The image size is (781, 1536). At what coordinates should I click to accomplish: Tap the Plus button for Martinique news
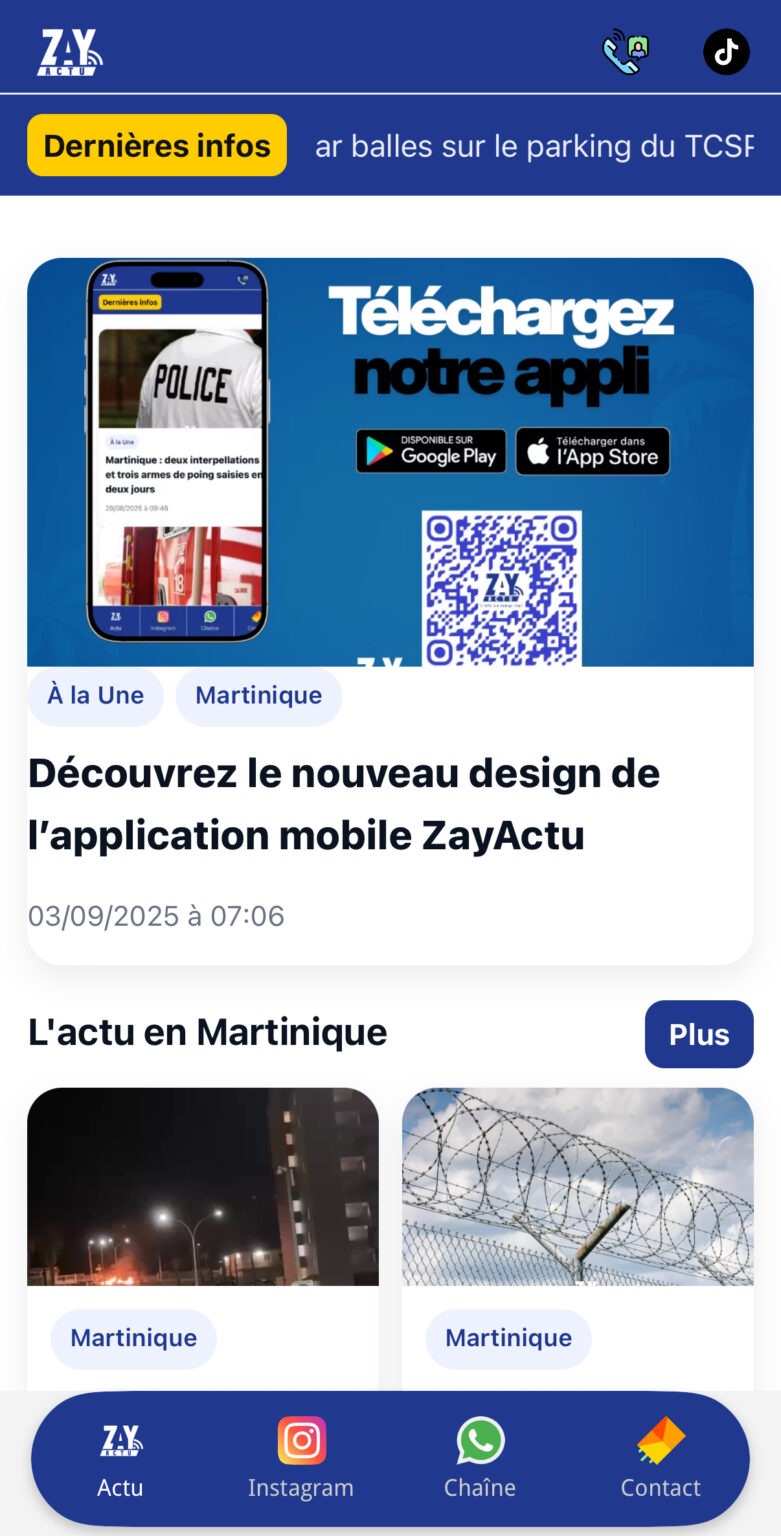pyautogui.click(x=698, y=1034)
